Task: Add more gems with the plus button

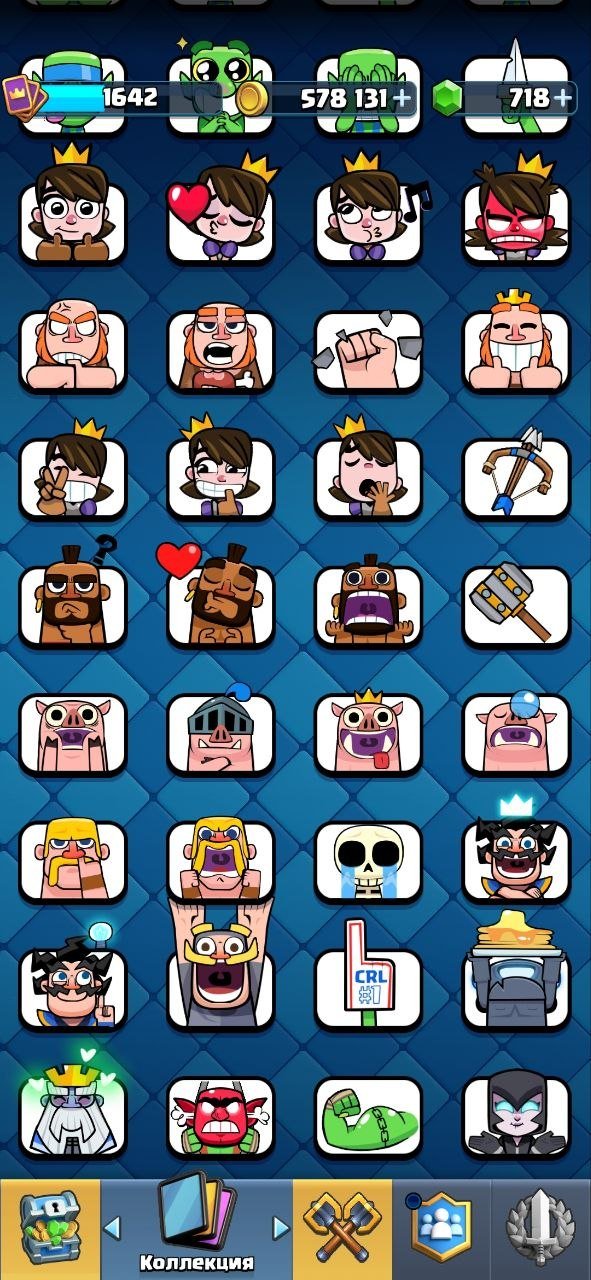Action: [563, 97]
